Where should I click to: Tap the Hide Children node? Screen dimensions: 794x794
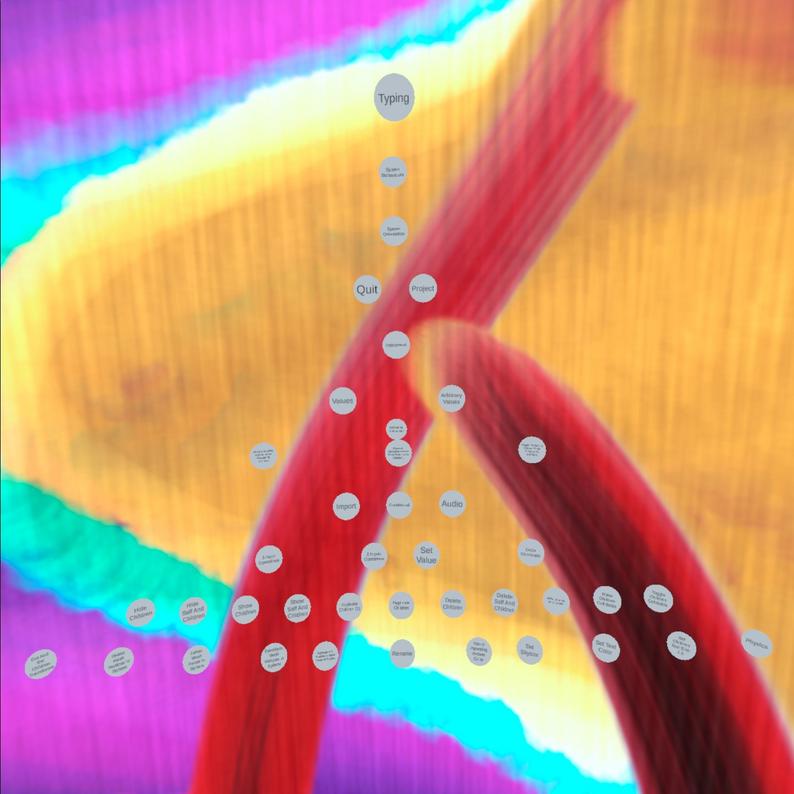(x=141, y=612)
